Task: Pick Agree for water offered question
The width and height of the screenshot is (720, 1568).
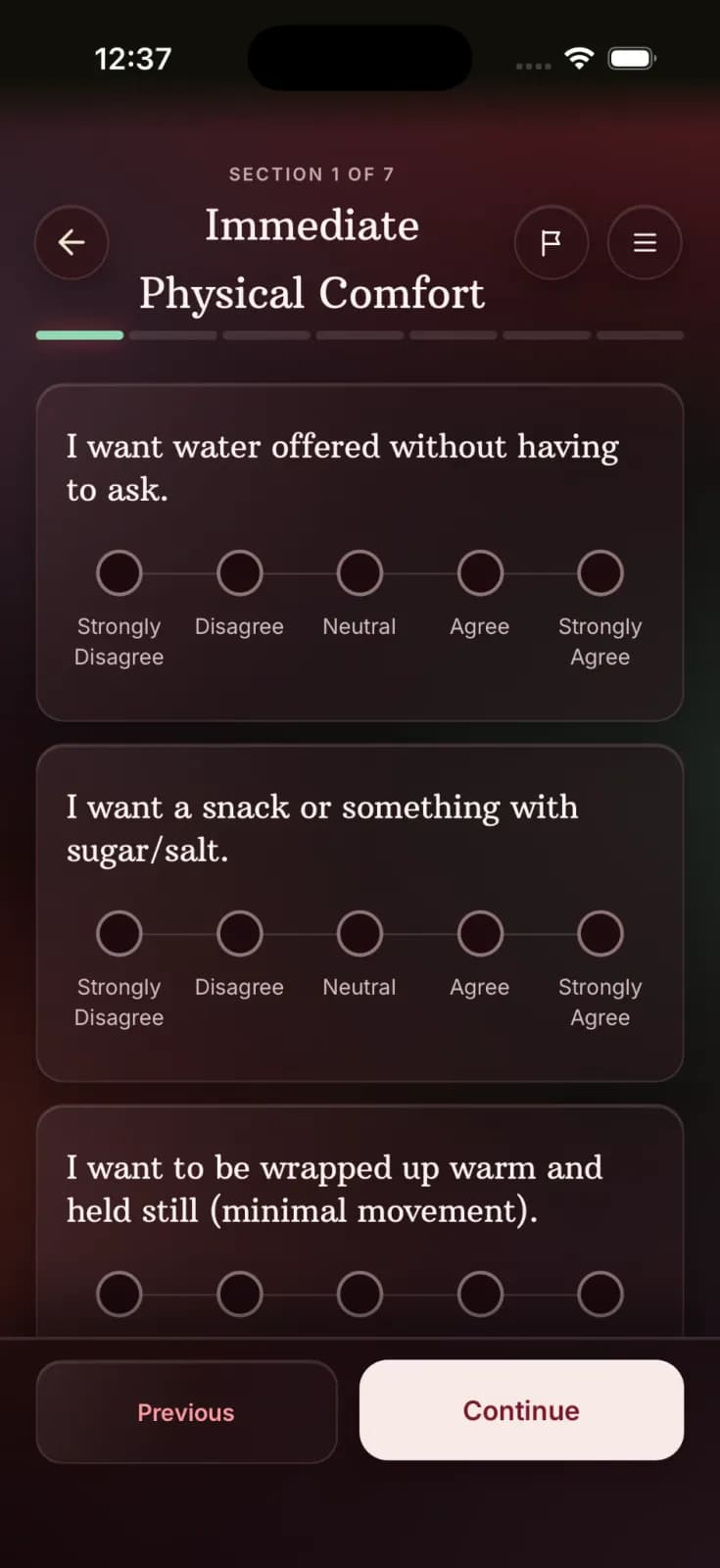Action: (x=480, y=572)
